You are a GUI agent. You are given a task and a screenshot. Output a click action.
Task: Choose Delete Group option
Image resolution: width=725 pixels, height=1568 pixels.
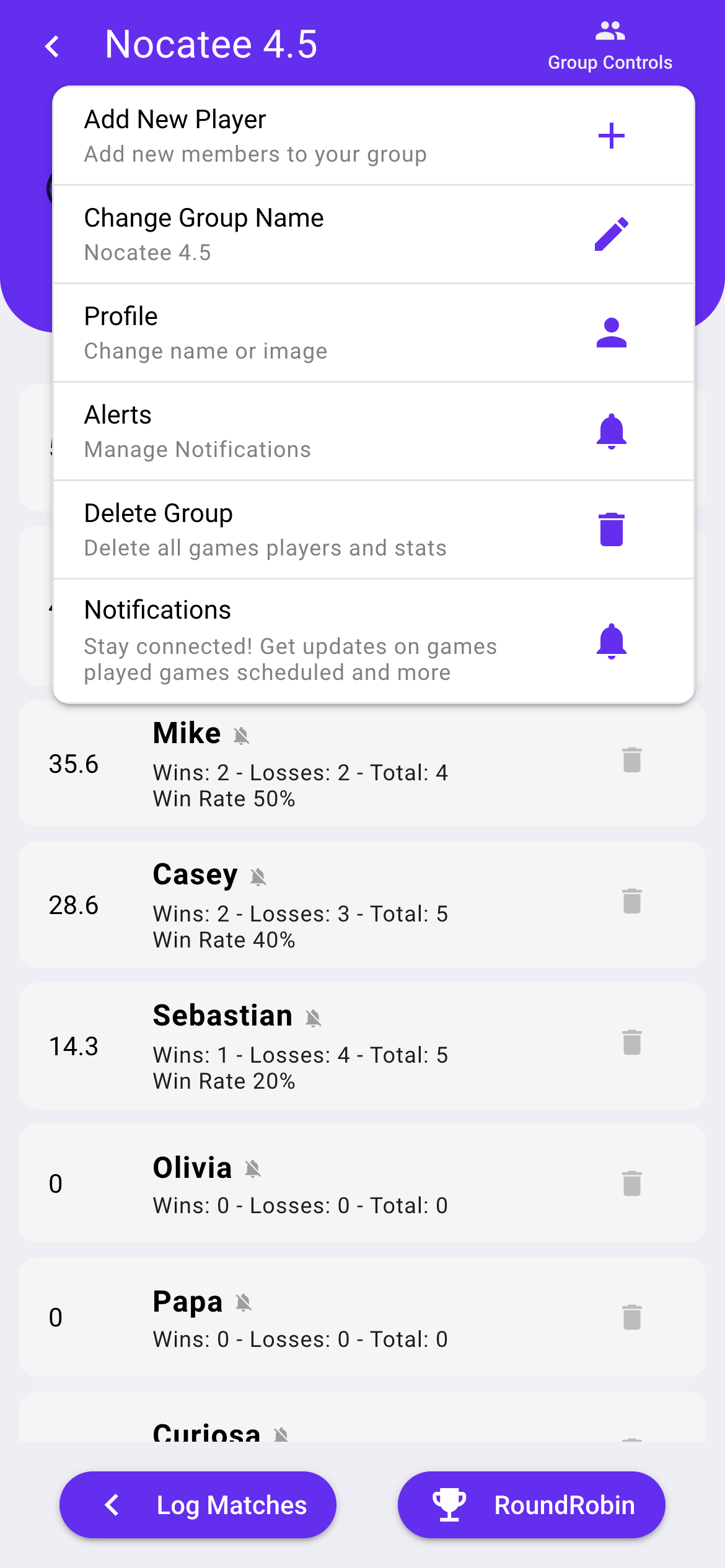(x=373, y=529)
